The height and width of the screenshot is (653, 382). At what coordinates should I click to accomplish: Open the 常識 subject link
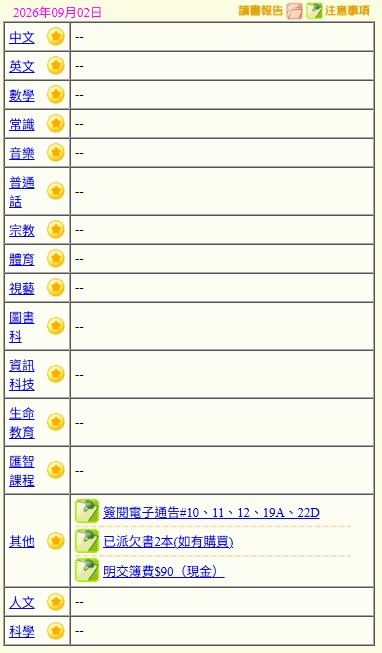[x=22, y=125]
